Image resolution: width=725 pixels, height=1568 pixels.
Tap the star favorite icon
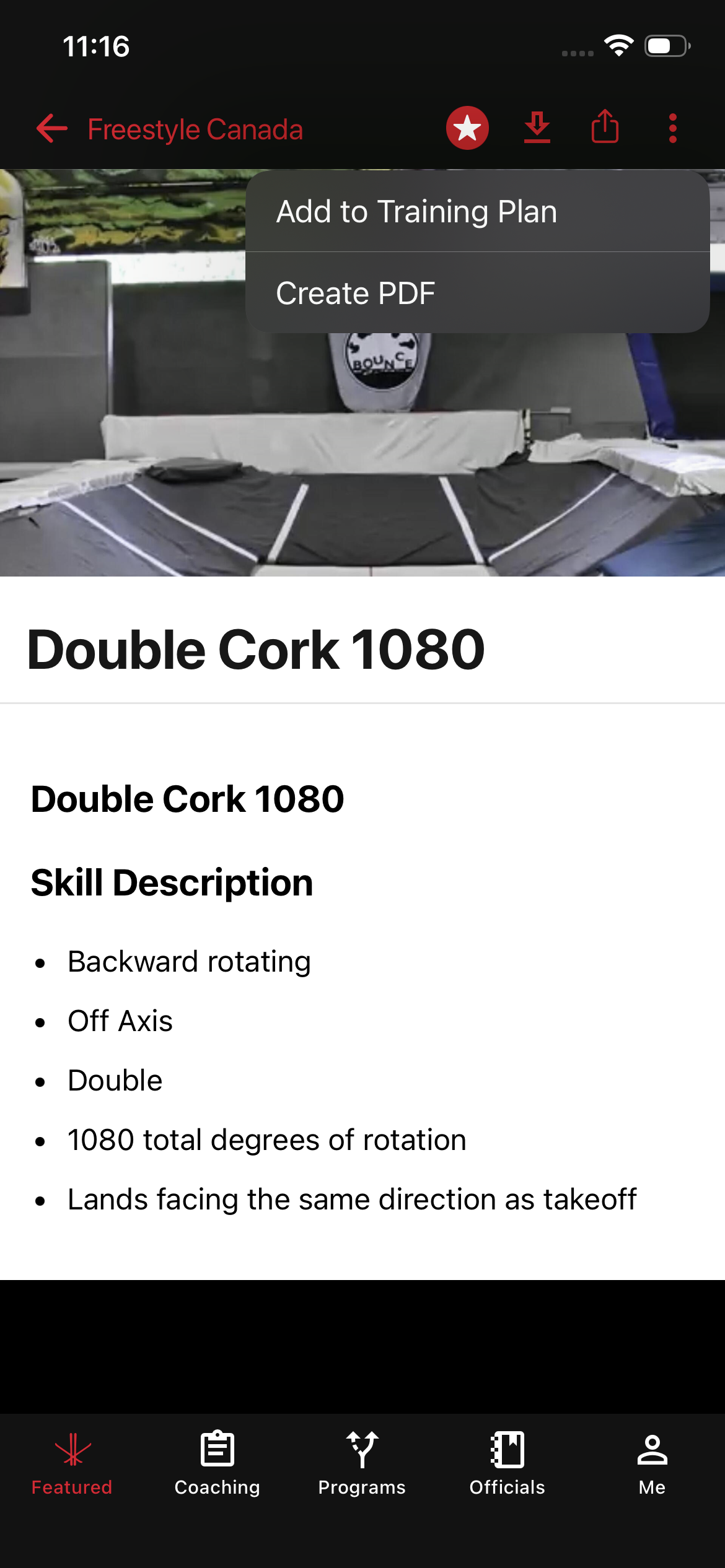(x=467, y=128)
